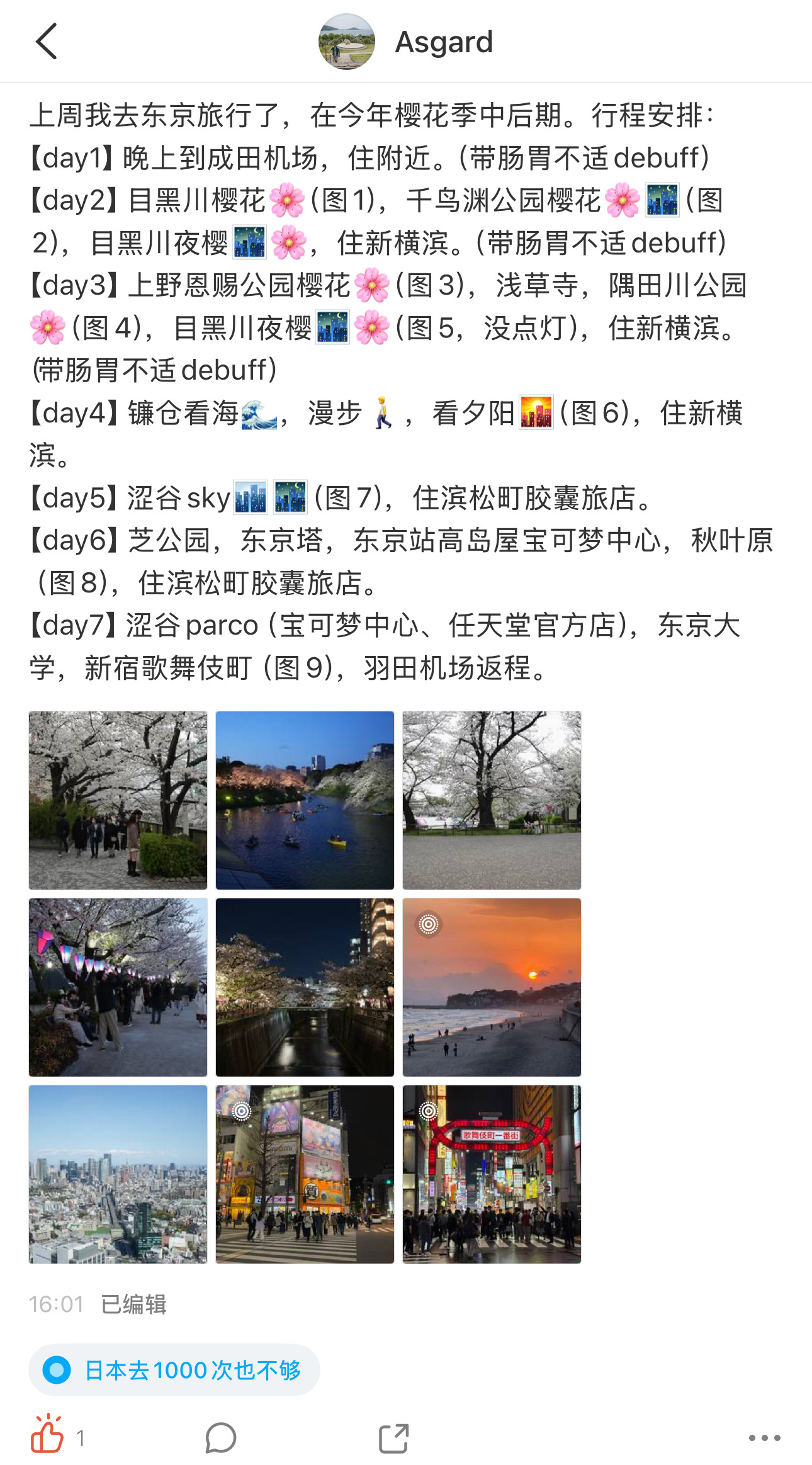Open the three-dot more options menu
Image resolution: width=812 pixels, height=1465 pixels.
[765, 1438]
